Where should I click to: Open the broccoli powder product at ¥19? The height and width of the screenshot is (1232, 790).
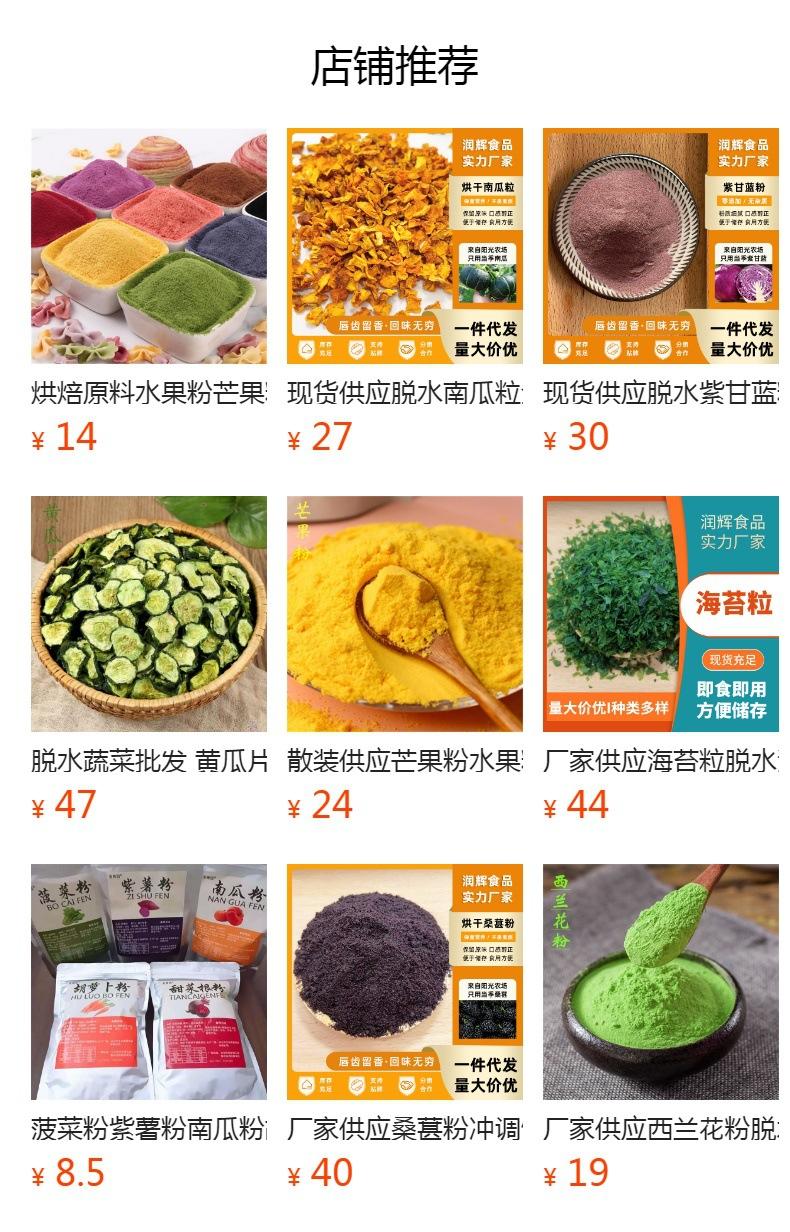coord(660,982)
